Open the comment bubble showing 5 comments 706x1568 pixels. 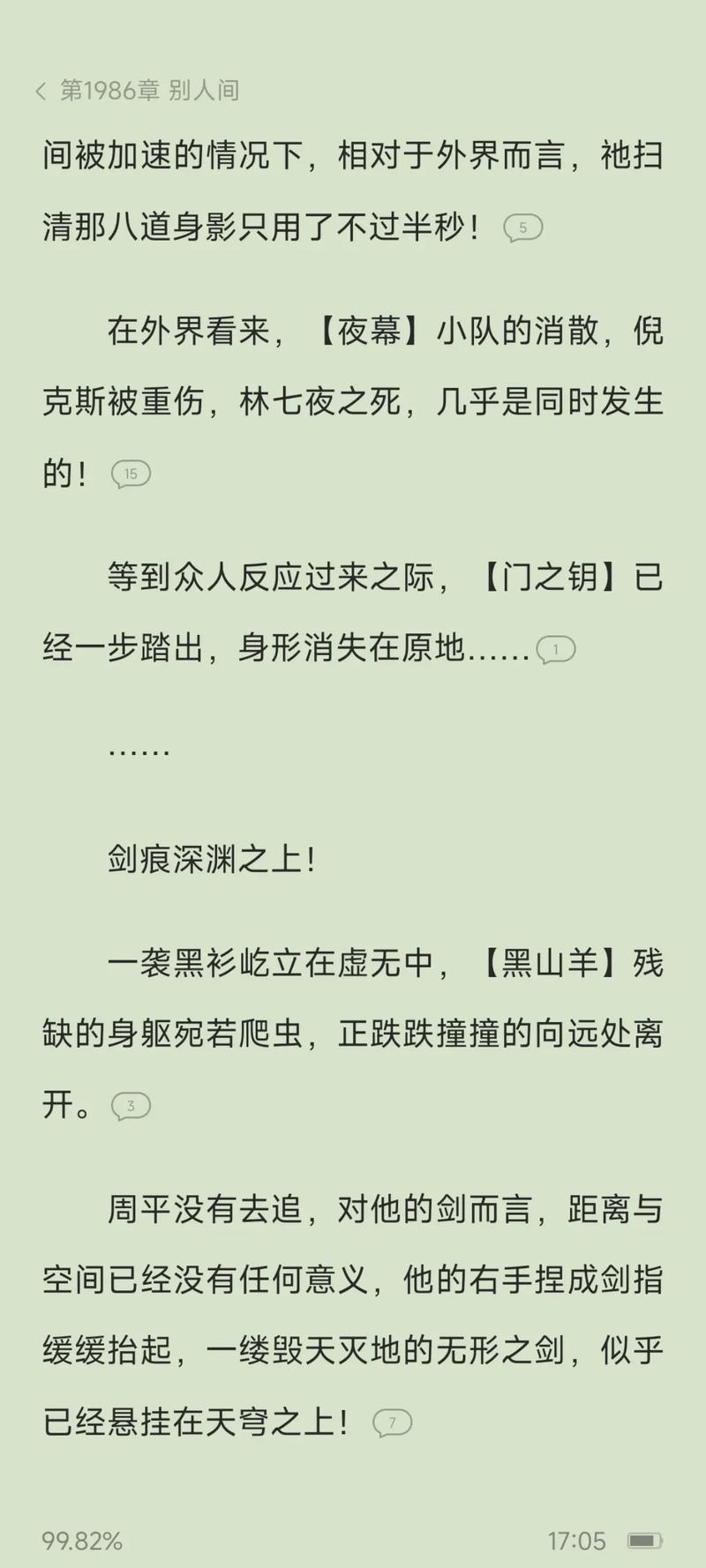click(522, 227)
